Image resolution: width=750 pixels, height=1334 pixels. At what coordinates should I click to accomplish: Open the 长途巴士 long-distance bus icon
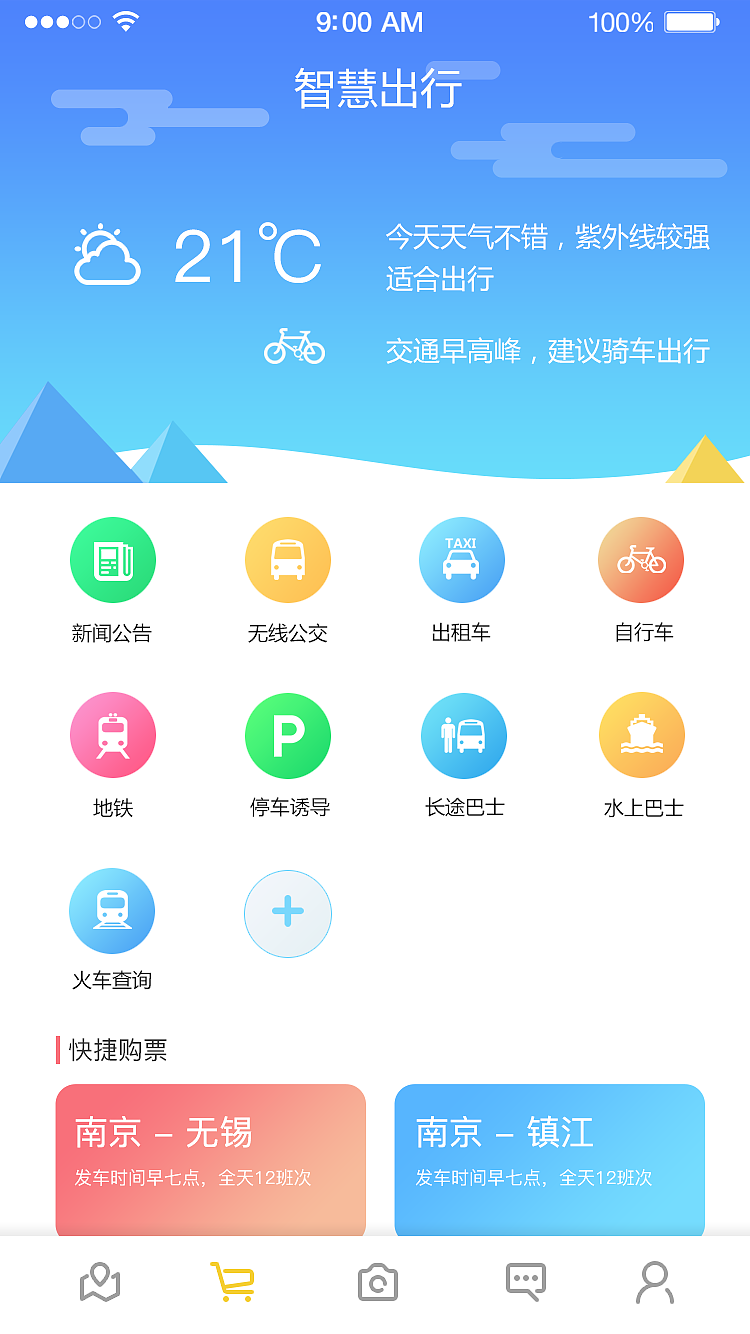coord(462,734)
